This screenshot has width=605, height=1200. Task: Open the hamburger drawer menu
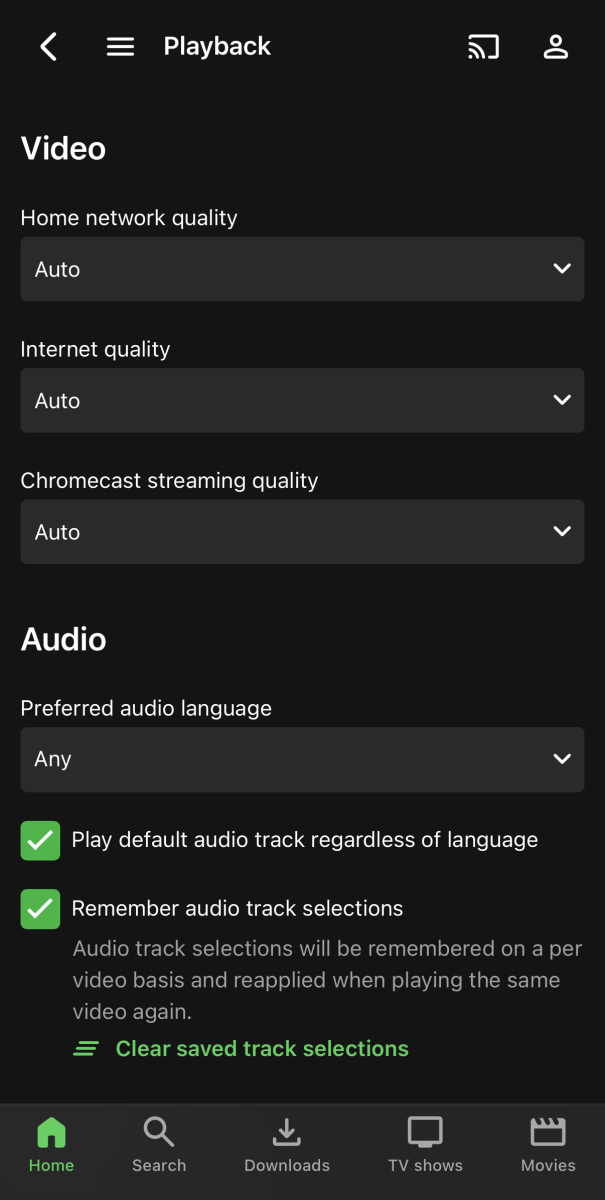click(120, 47)
